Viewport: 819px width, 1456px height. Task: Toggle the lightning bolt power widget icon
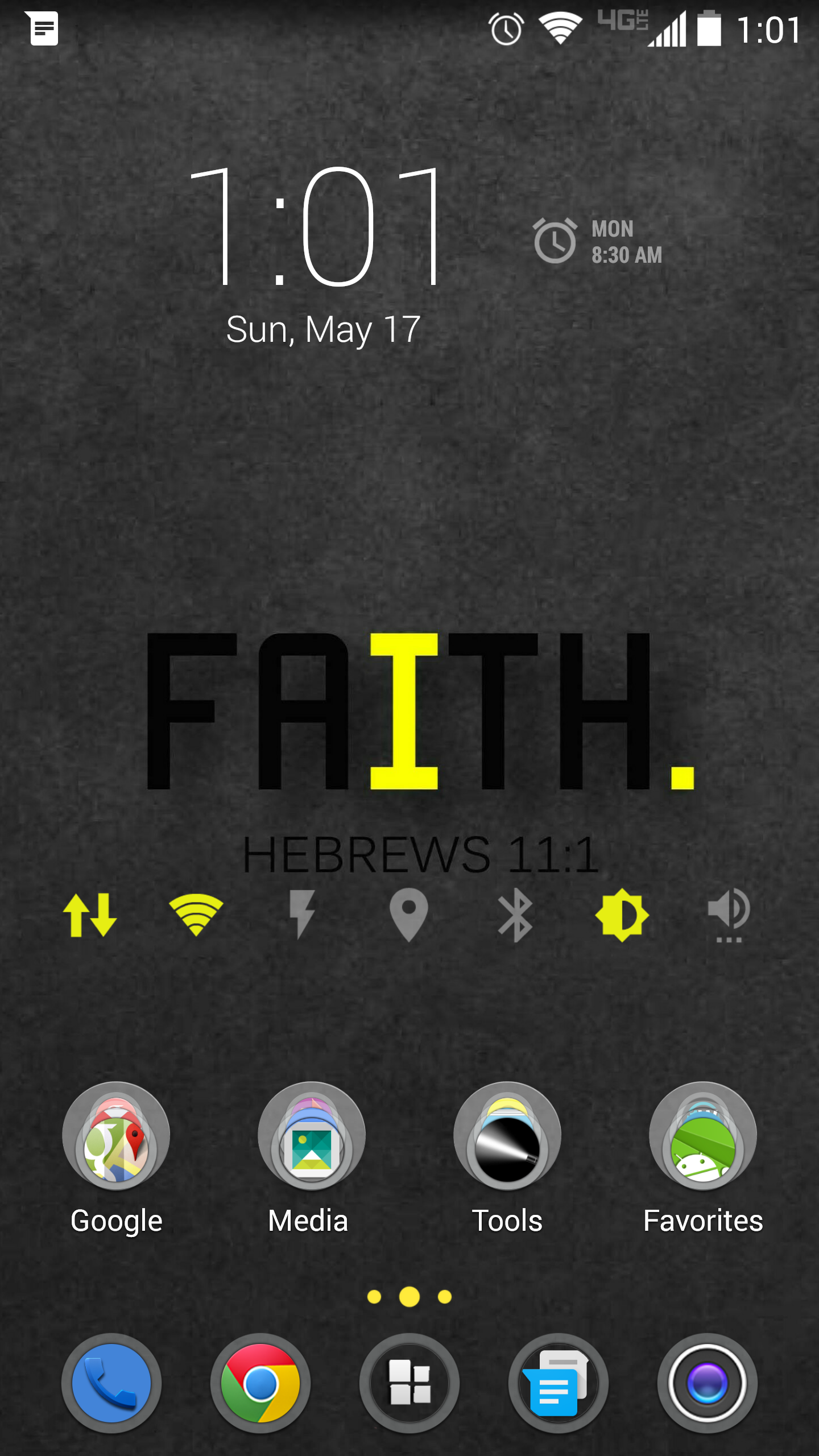pos(302,915)
